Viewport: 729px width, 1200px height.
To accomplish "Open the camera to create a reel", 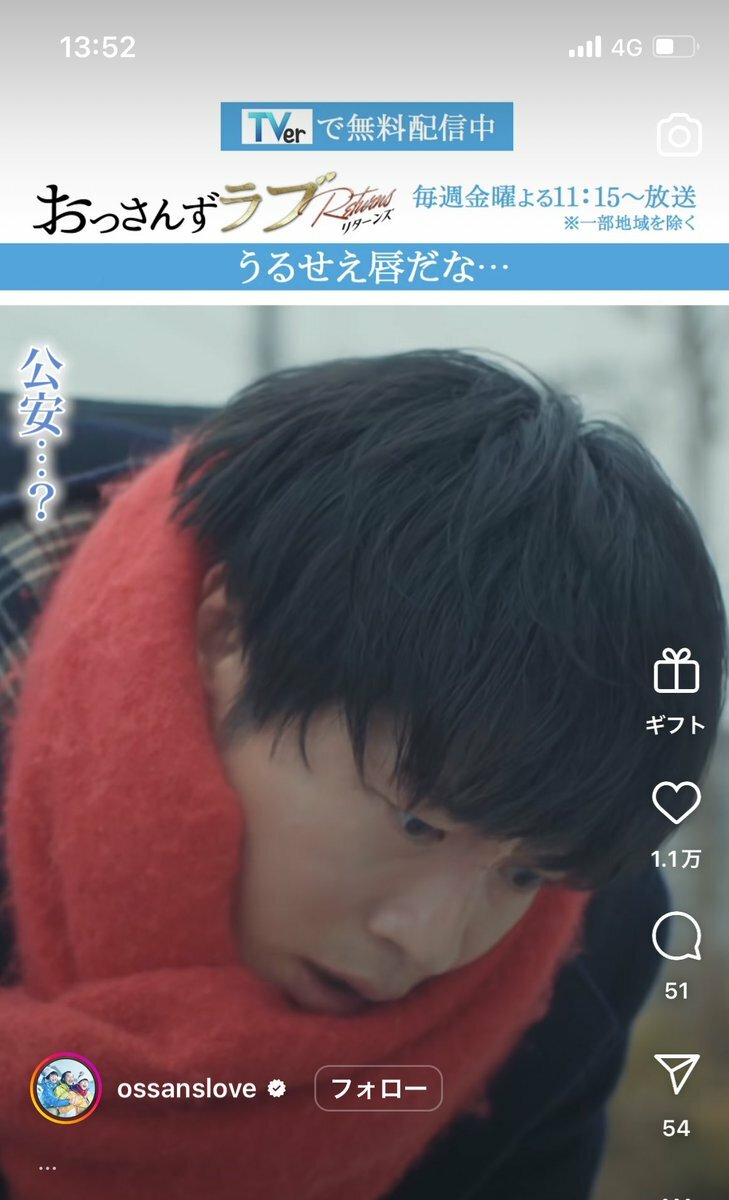I will click(679, 136).
